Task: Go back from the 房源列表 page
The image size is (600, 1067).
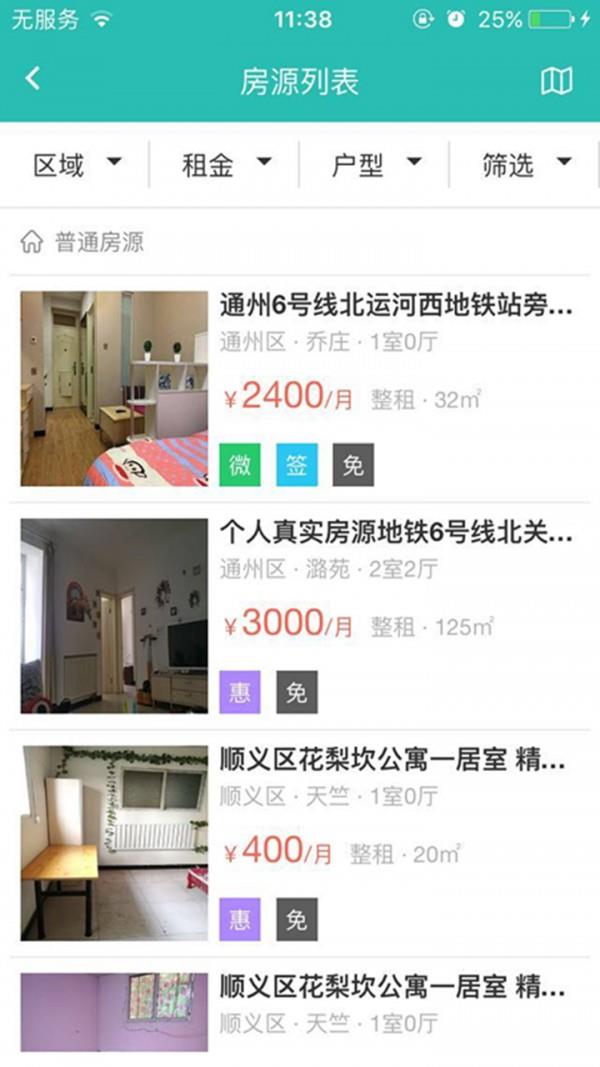Action: (33, 80)
